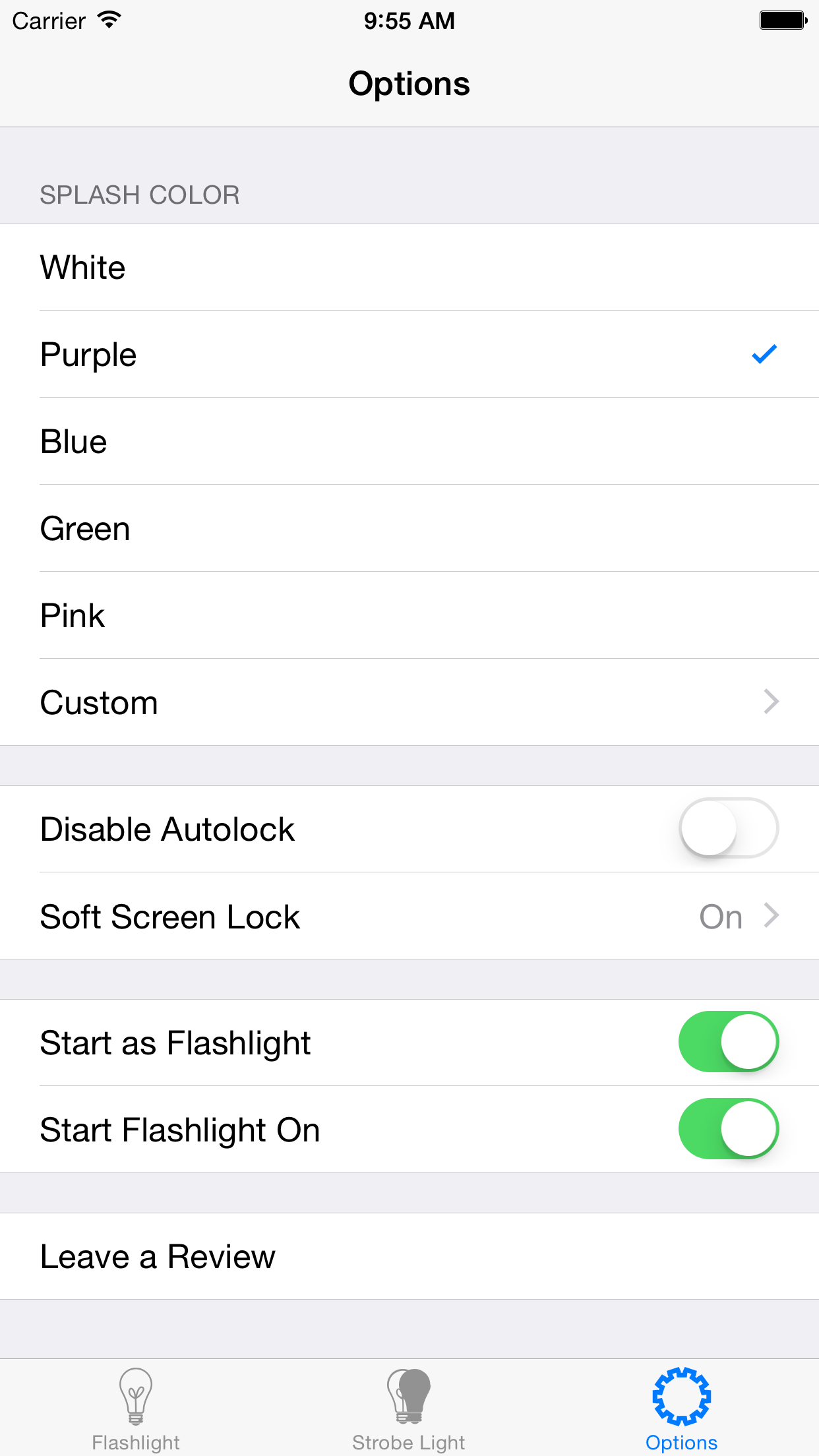The width and height of the screenshot is (819, 1456).
Task: Enable the Disable Autolock switch
Action: (x=729, y=828)
